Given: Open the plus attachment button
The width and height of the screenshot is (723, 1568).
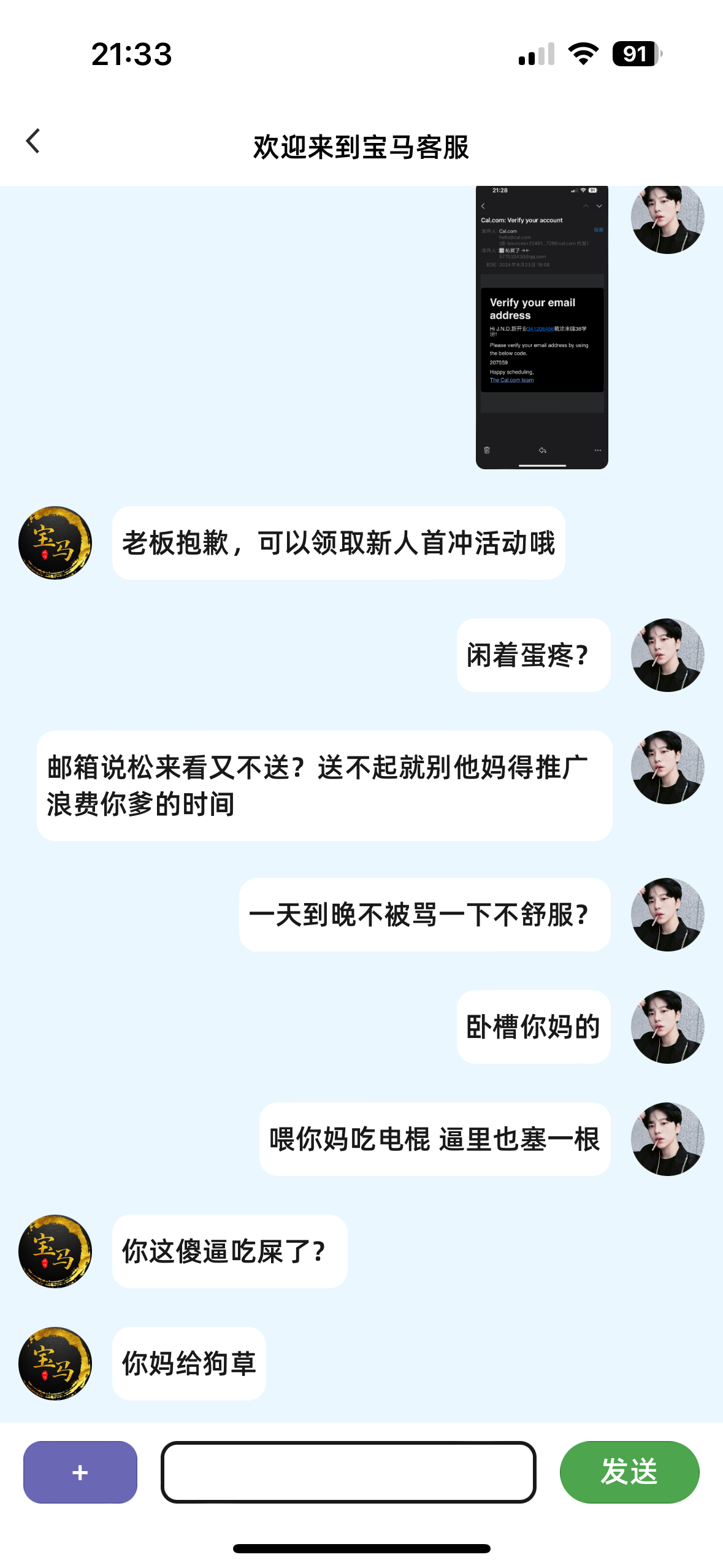Looking at the screenshot, I should tap(80, 1472).
